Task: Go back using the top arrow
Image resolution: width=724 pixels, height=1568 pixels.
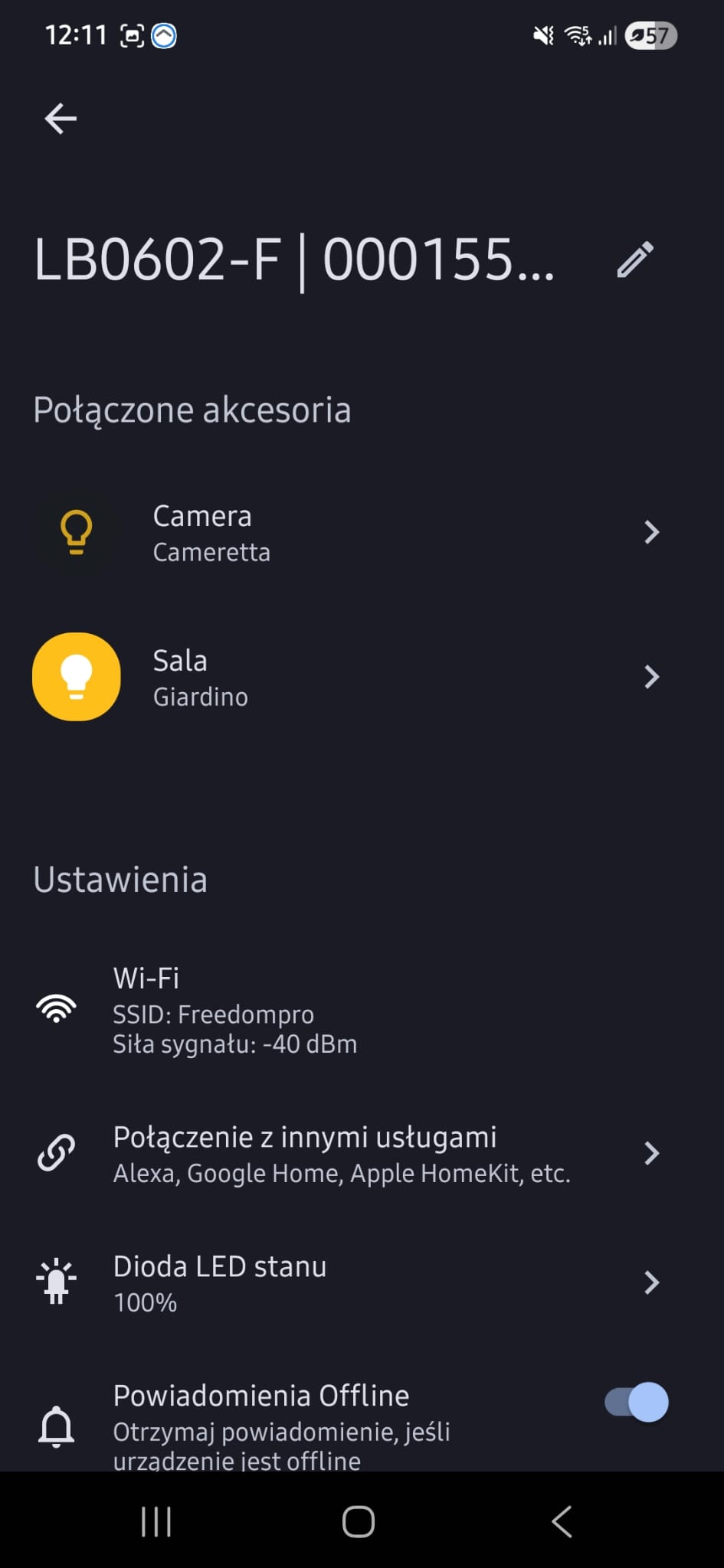Action: coord(61,119)
